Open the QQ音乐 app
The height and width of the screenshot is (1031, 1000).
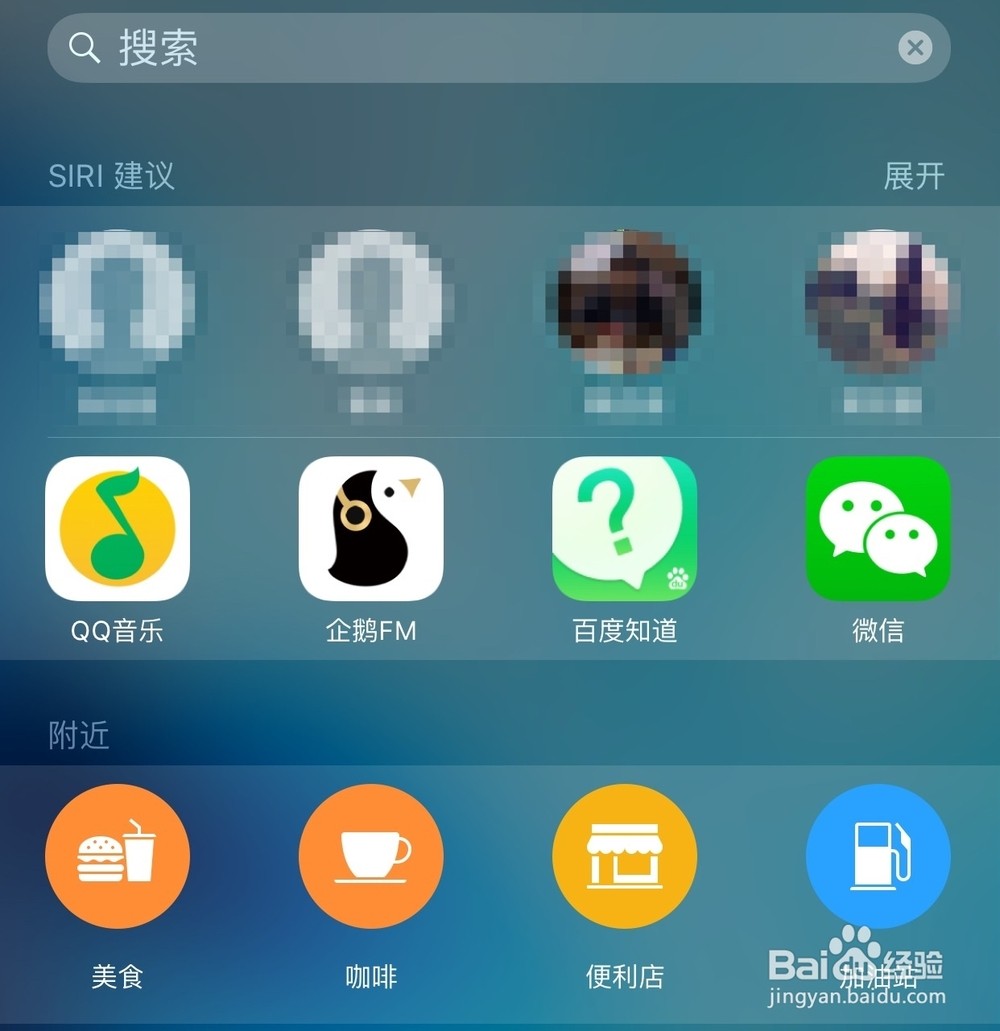tap(117, 529)
